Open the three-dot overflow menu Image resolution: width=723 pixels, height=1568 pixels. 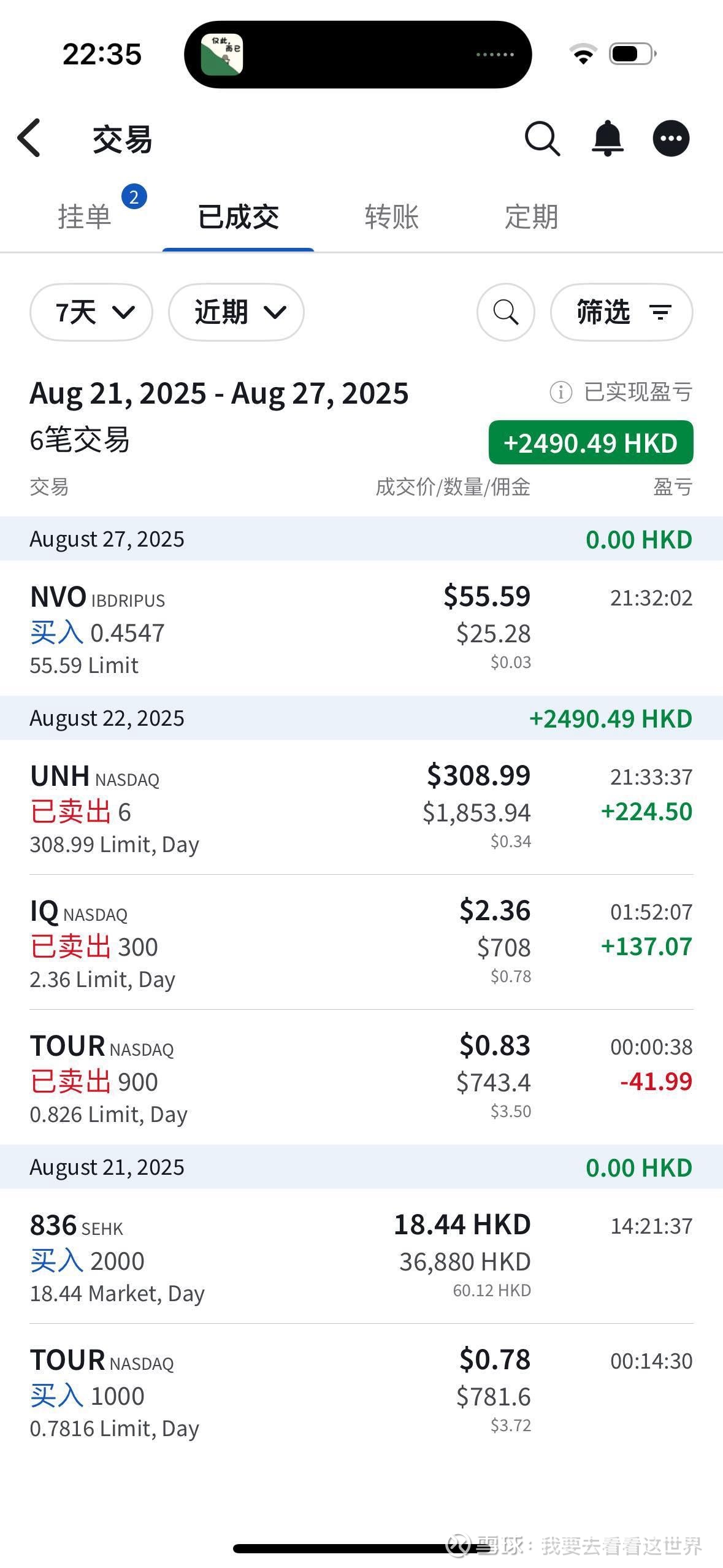click(x=671, y=139)
